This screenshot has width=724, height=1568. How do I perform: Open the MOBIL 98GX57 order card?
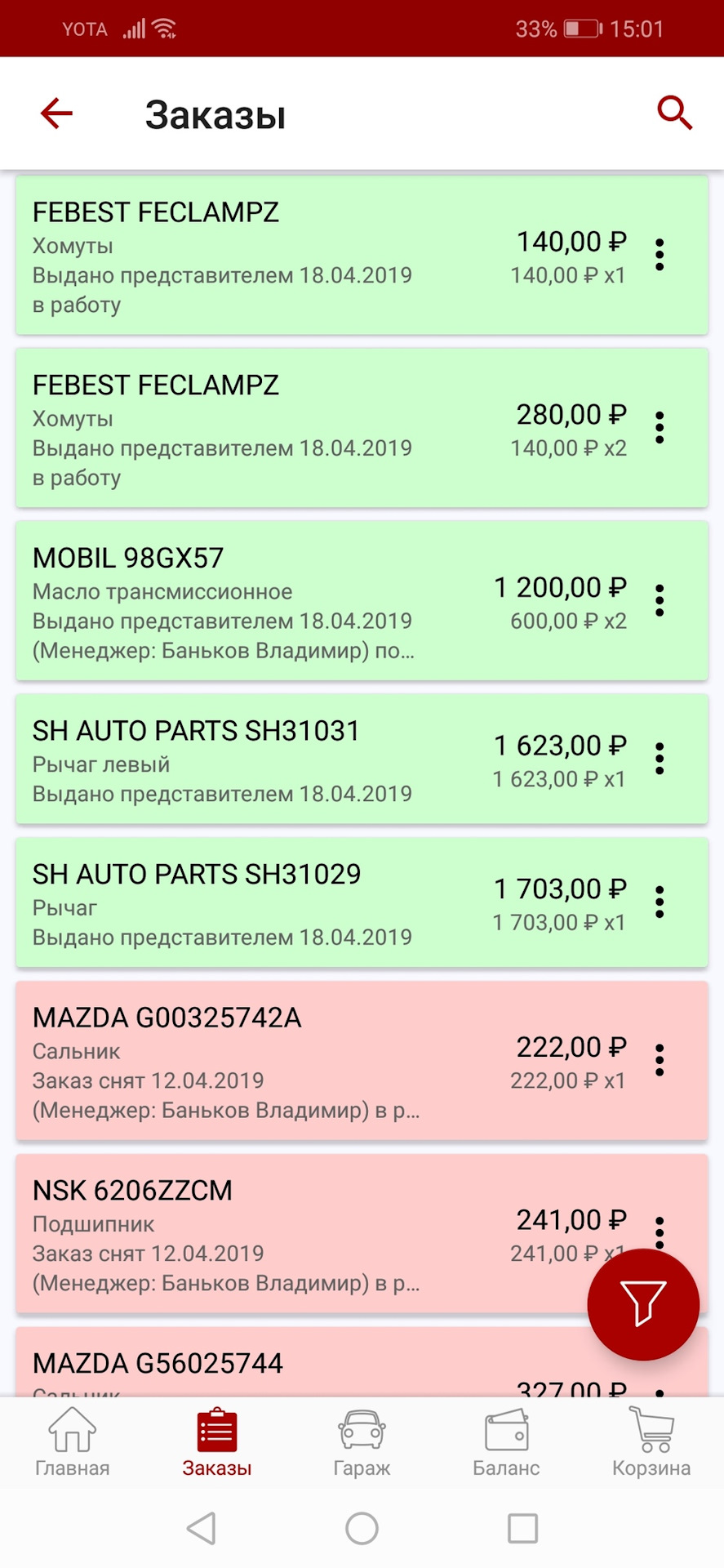[x=245, y=601]
